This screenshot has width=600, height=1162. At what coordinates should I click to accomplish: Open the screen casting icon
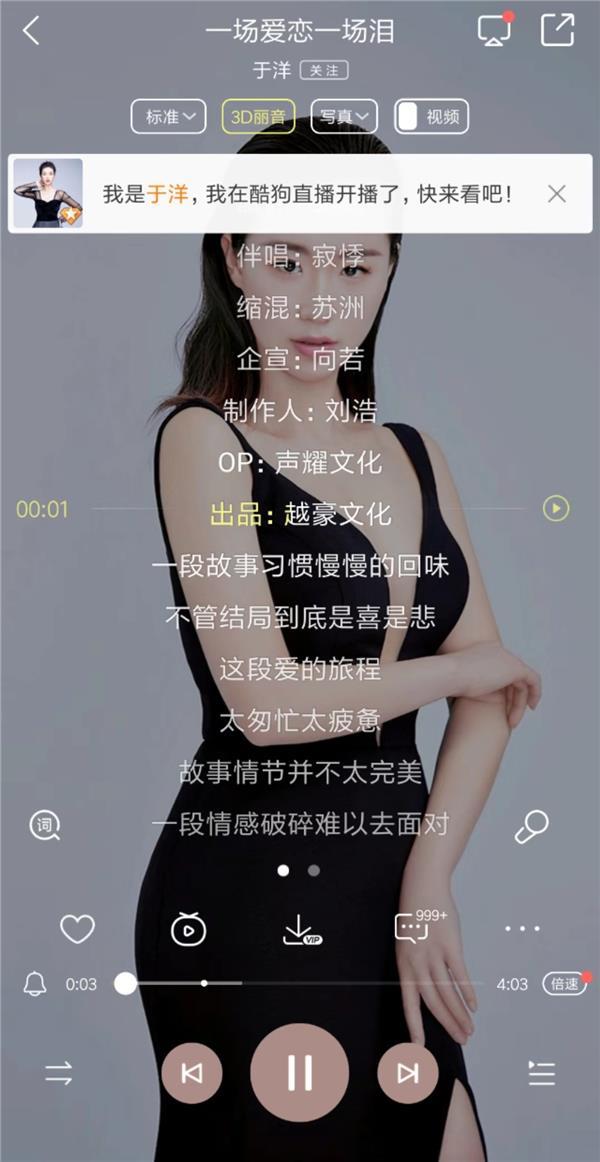[x=494, y=31]
